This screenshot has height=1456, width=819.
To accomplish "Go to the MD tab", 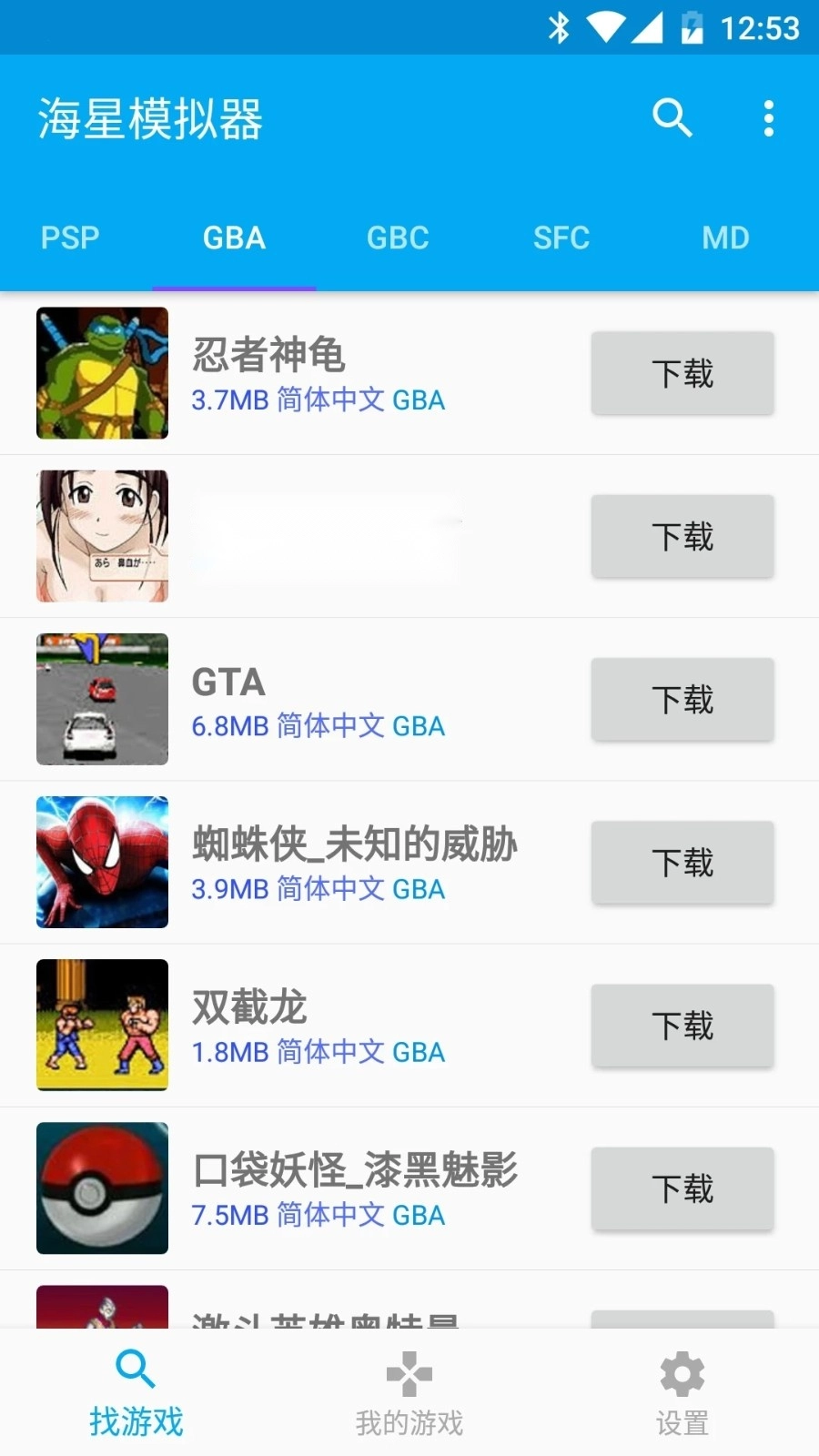I will click(725, 238).
